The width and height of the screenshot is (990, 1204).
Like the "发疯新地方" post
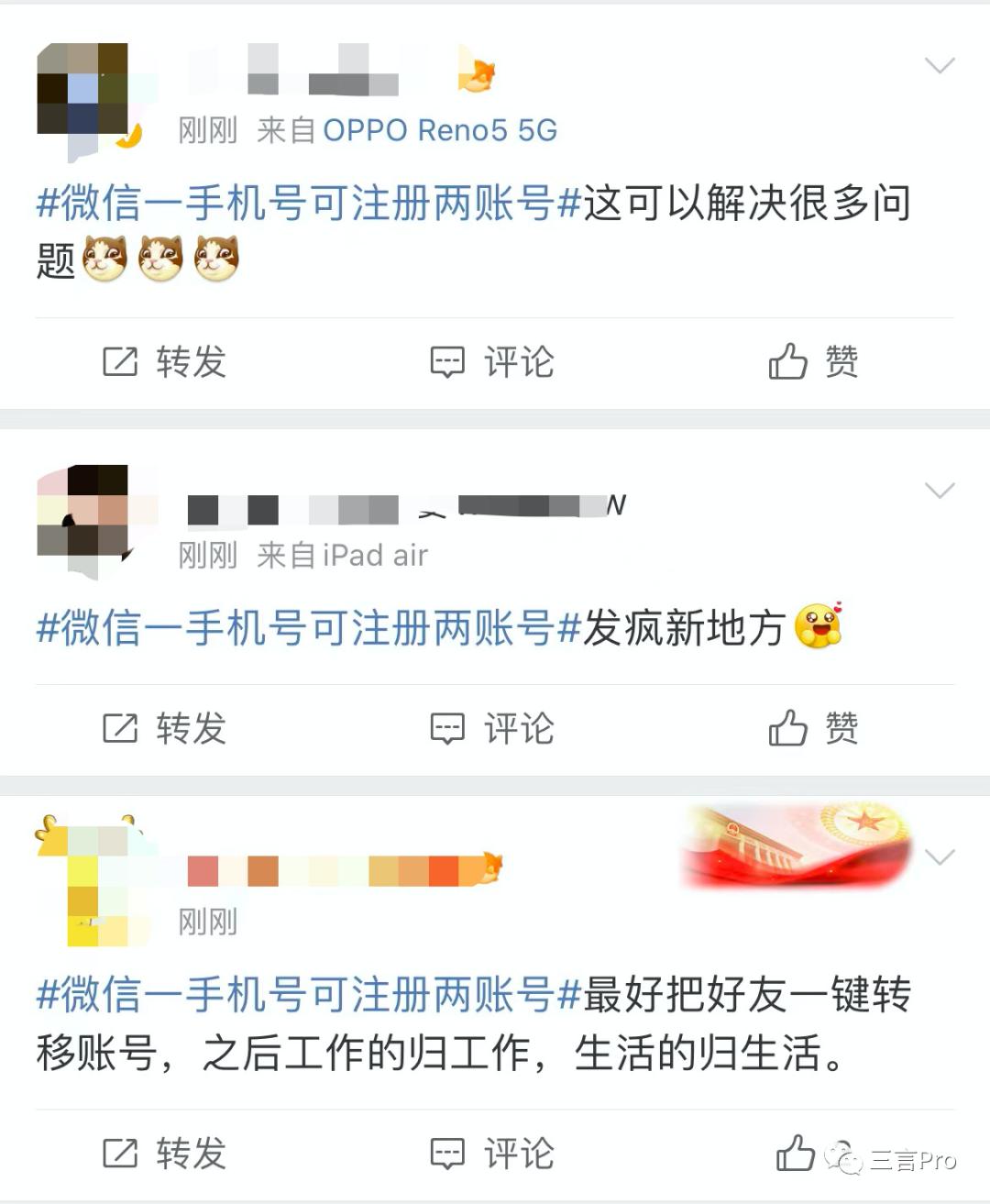coord(813,729)
